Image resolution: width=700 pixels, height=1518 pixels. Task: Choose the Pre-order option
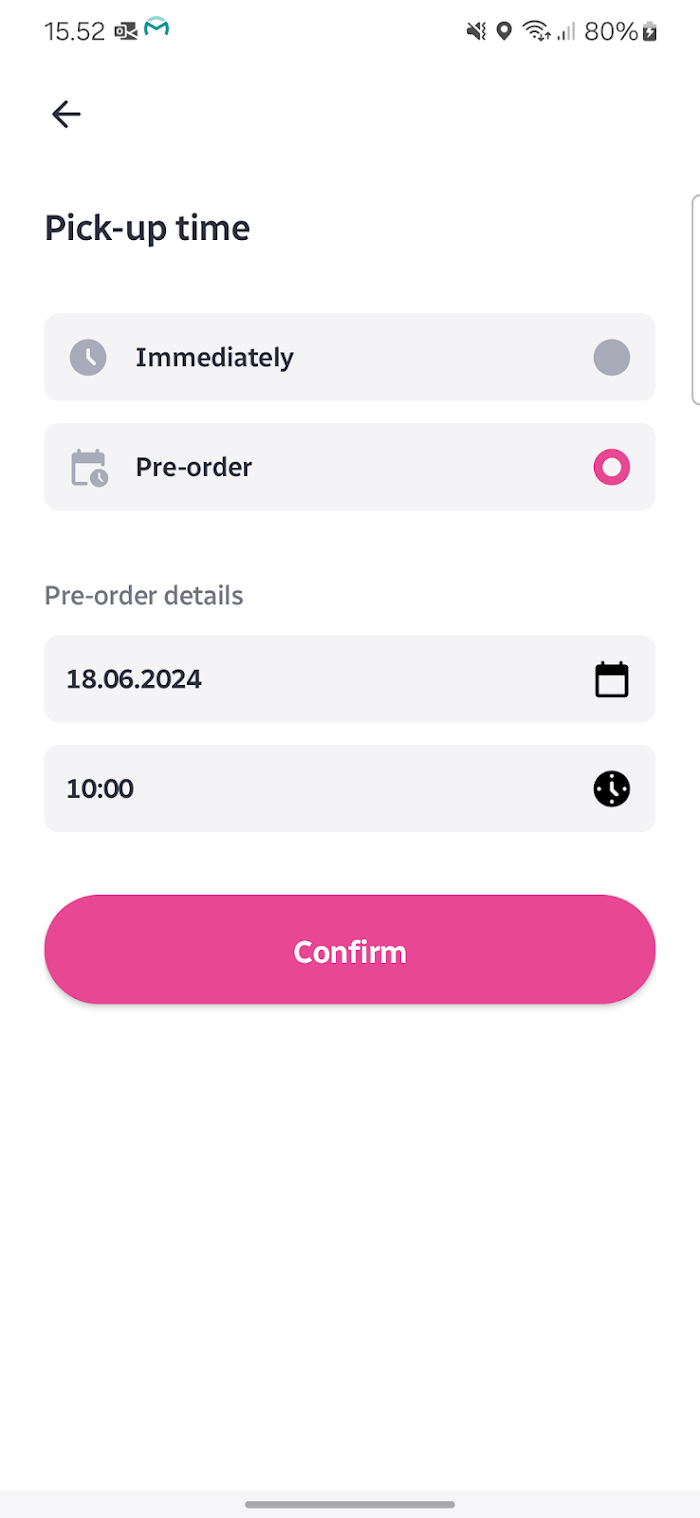(x=350, y=467)
